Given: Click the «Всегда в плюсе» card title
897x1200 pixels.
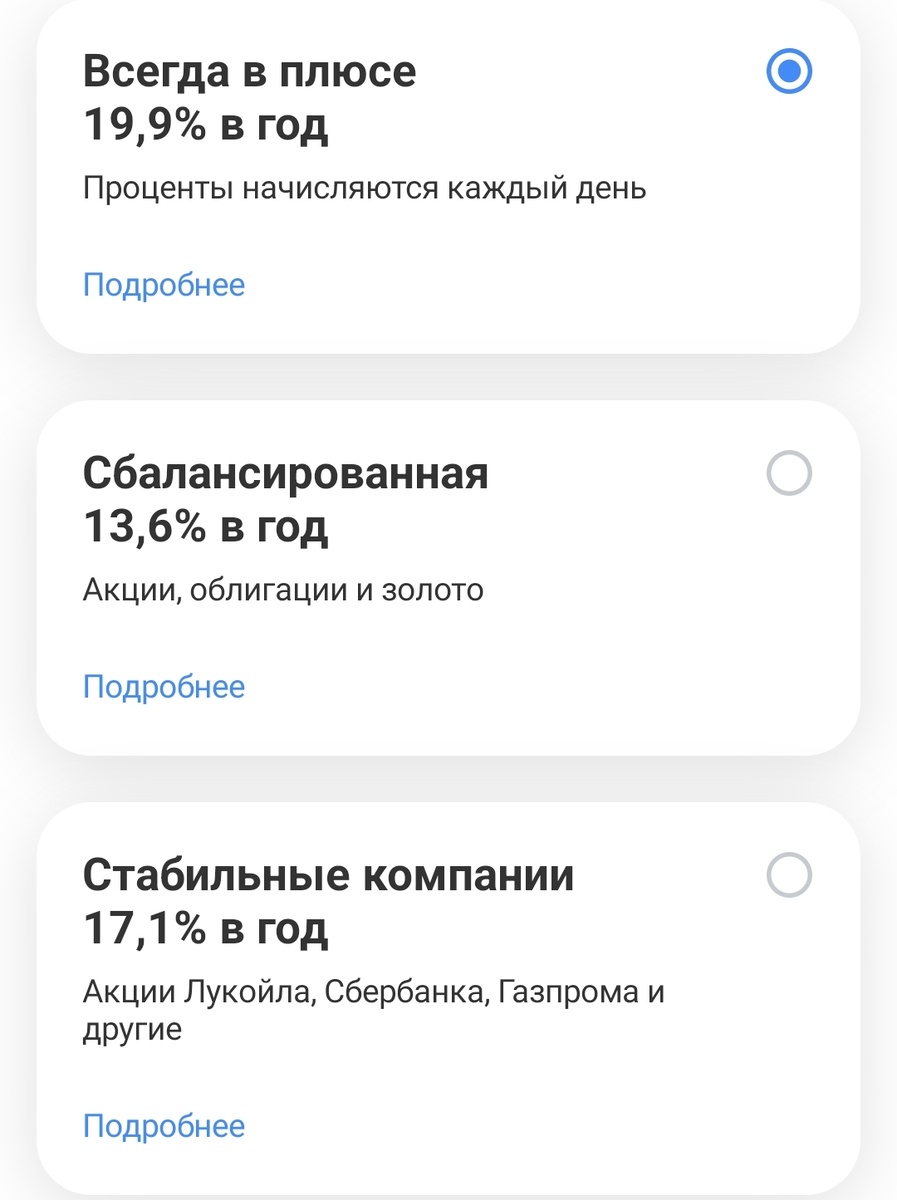Looking at the screenshot, I should click(x=251, y=71).
